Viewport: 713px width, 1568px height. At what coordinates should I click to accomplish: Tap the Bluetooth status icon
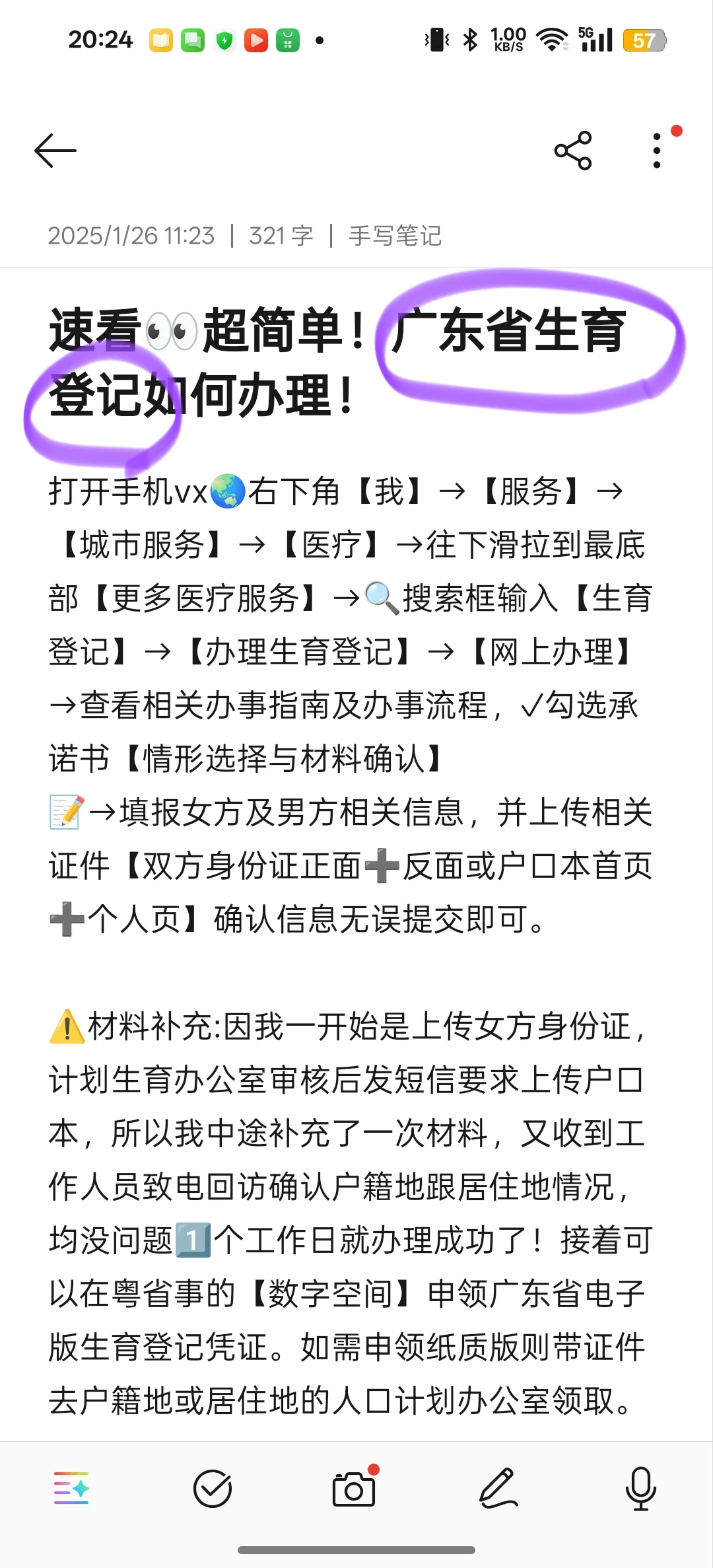click(470, 40)
